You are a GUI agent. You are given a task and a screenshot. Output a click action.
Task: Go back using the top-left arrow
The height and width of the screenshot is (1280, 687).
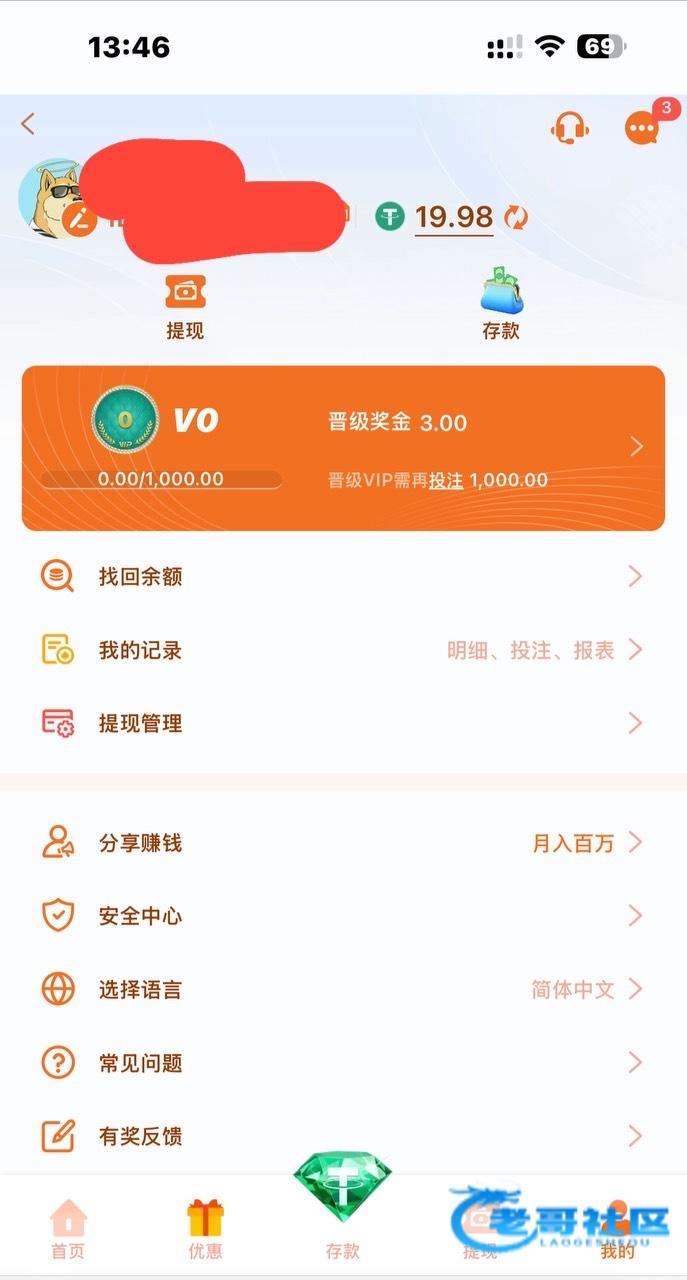tap(28, 124)
